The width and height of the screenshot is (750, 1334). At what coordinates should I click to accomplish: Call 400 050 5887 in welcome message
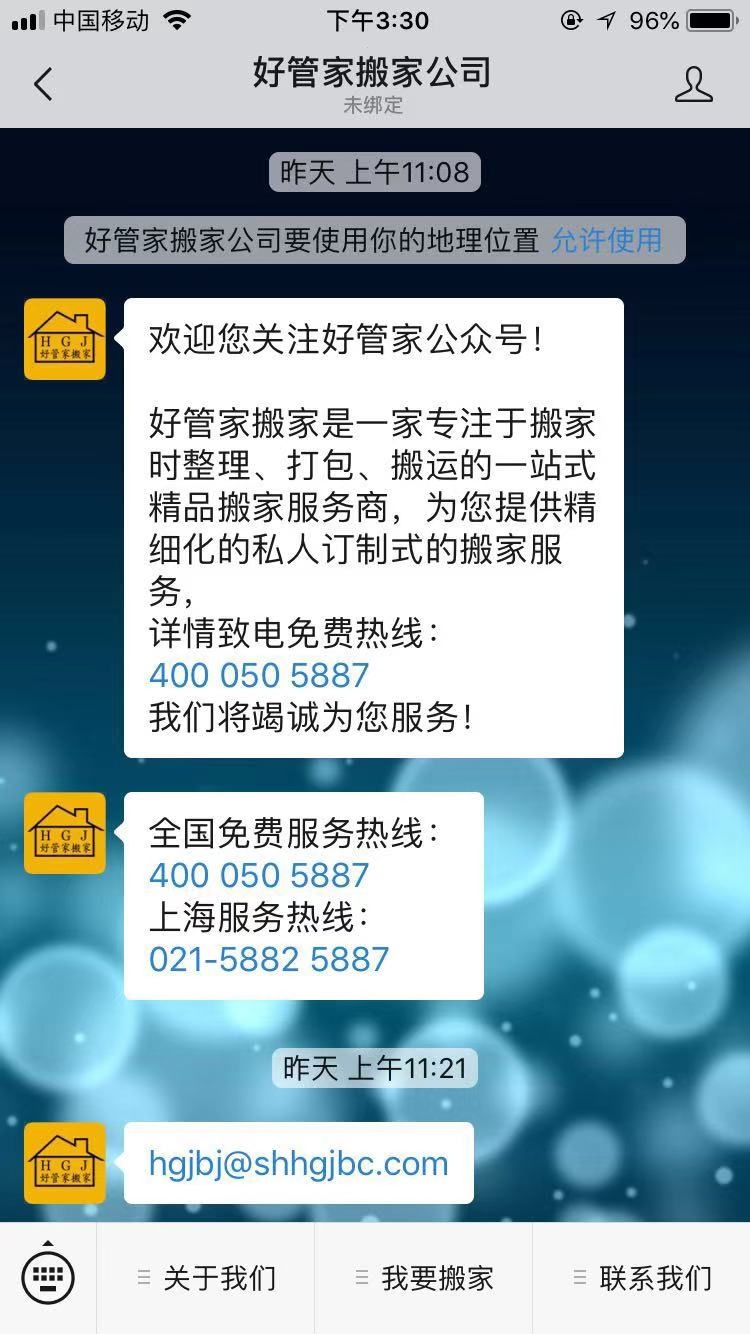pyautogui.click(x=259, y=675)
